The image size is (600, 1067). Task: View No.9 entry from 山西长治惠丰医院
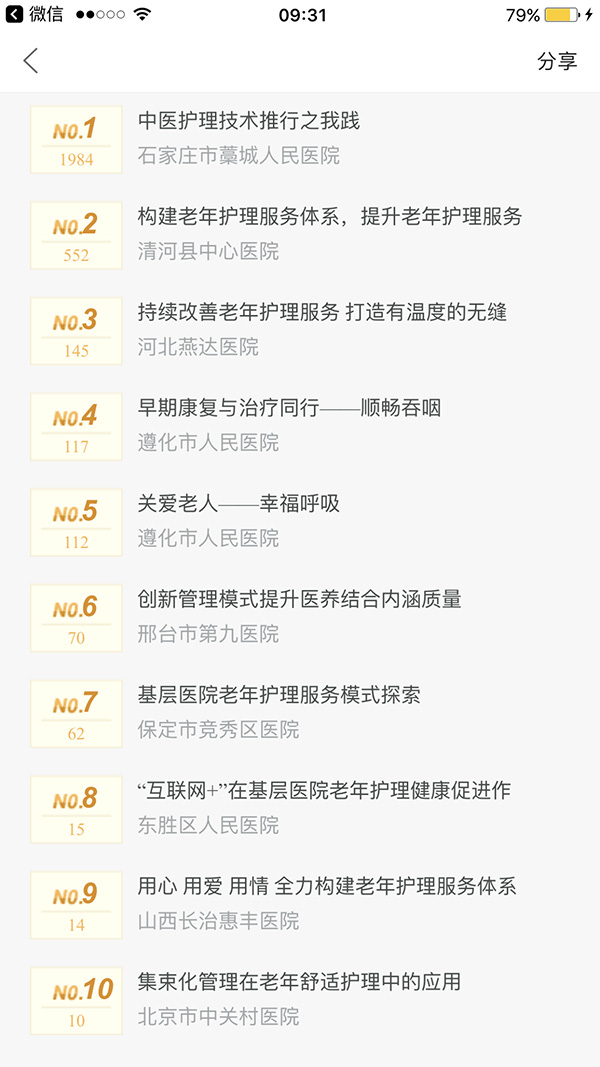[x=300, y=906]
